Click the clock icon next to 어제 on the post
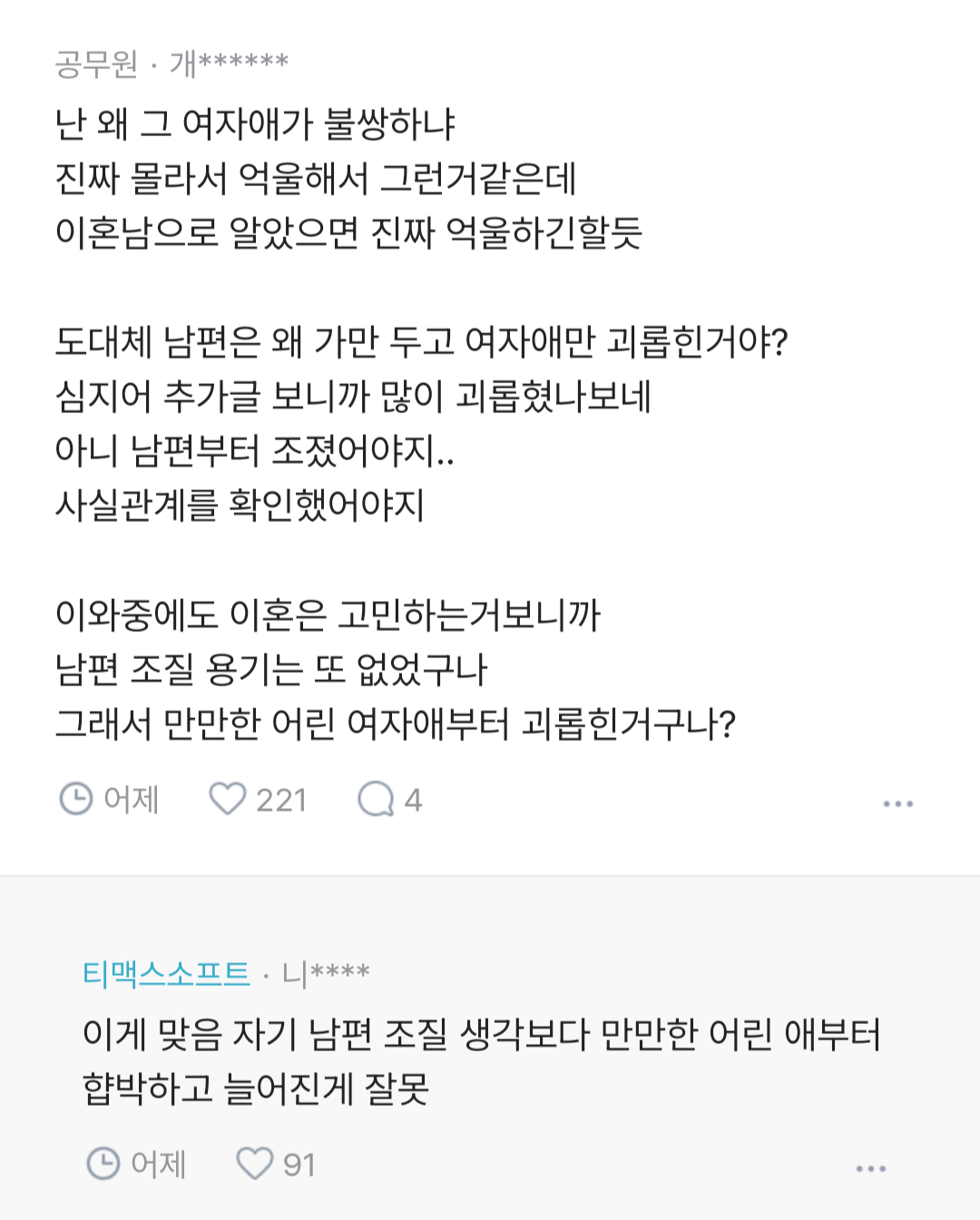This screenshot has height=1220, width=980. (x=77, y=799)
